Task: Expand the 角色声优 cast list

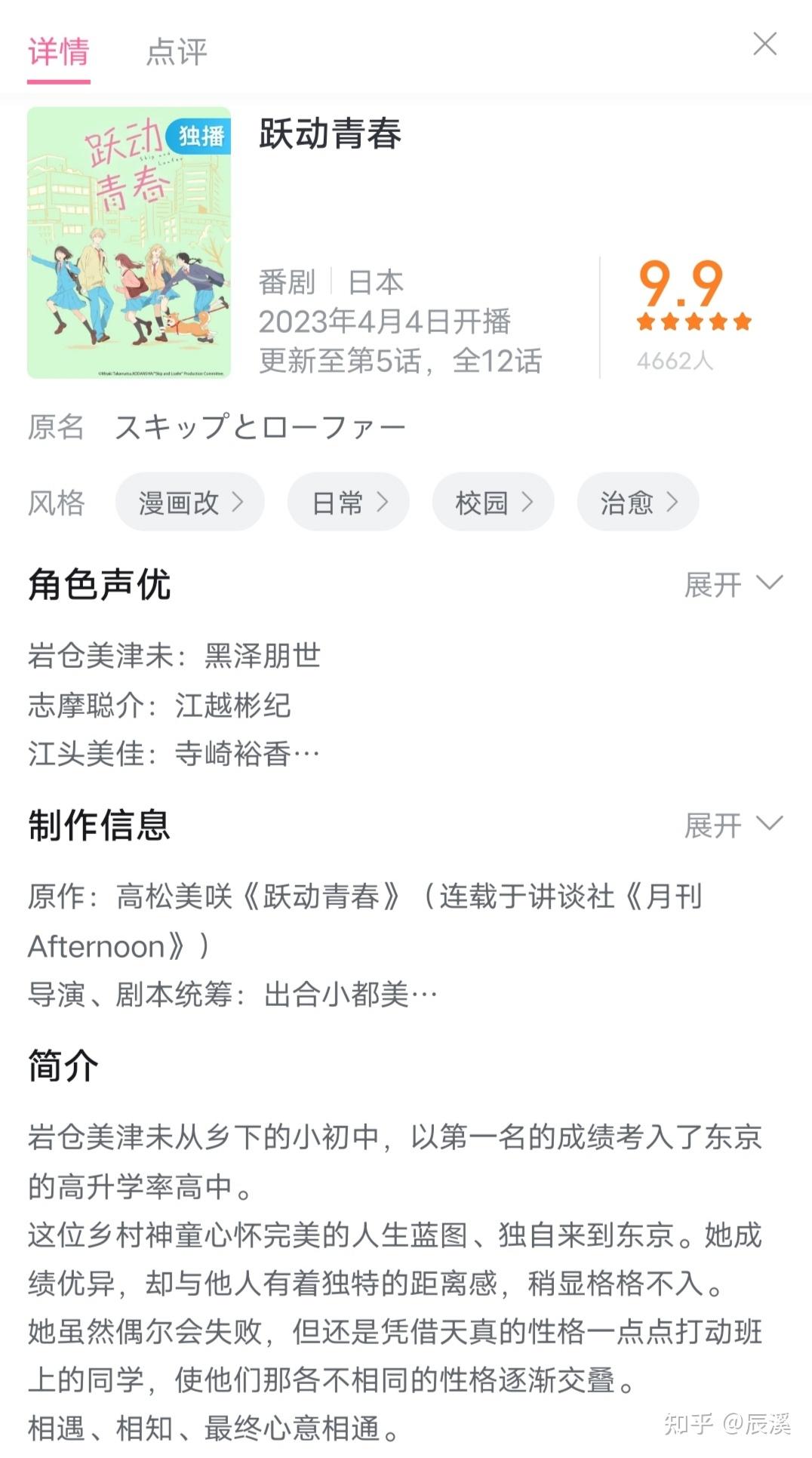Action: (x=733, y=584)
